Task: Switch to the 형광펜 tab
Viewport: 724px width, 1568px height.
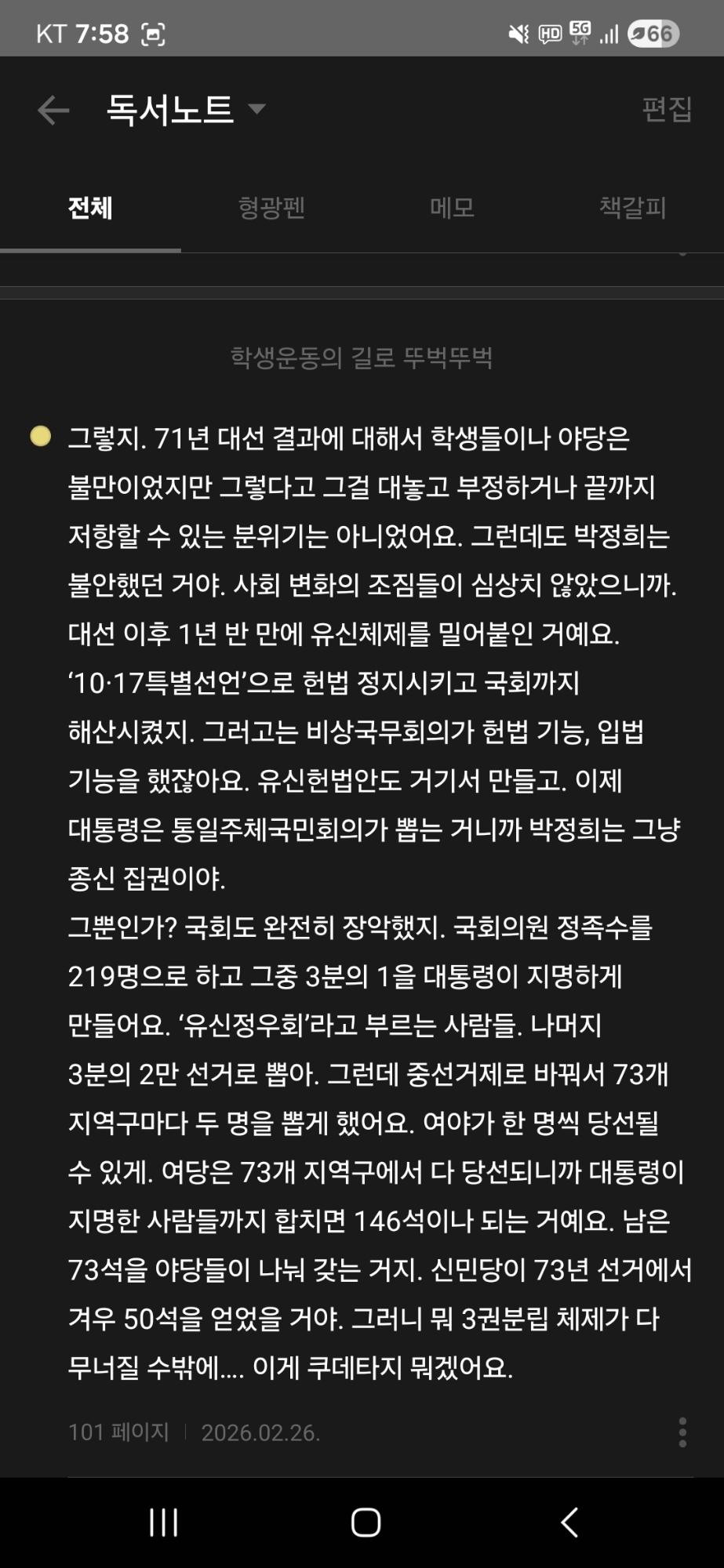Action: tap(271, 208)
